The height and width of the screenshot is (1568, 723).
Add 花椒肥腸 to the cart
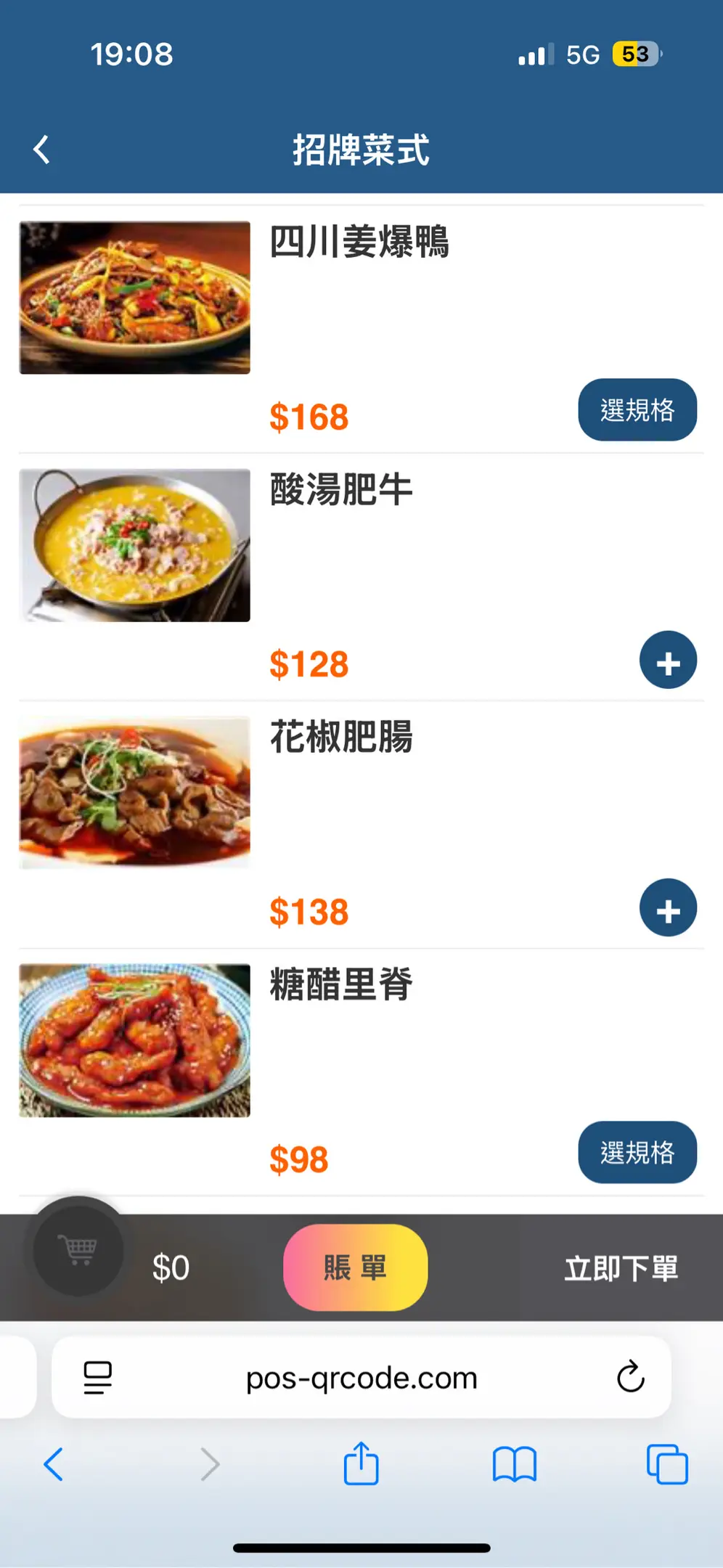[667, 908]
